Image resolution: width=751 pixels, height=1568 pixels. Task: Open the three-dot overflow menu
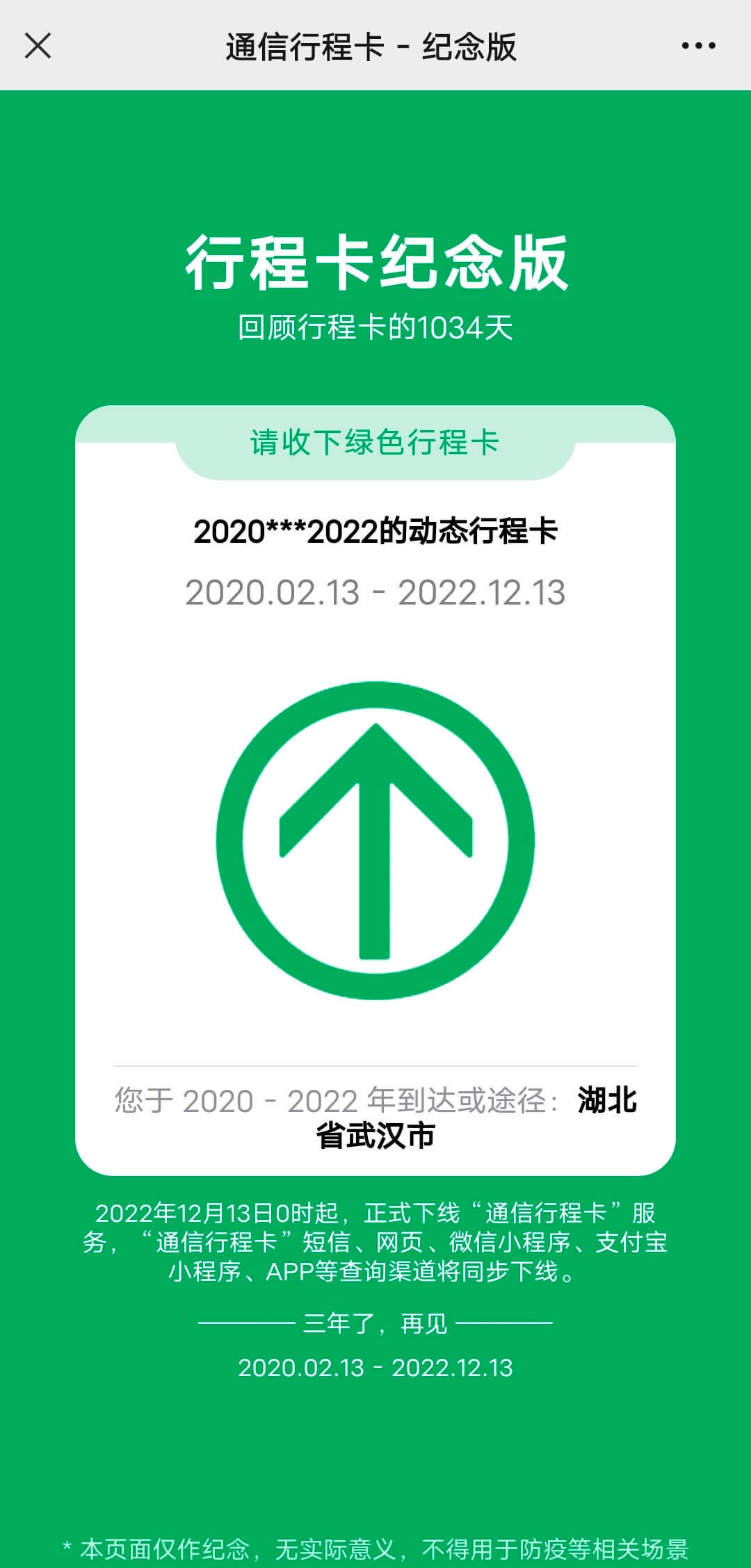pyautogui.click(x=698, y=46)
